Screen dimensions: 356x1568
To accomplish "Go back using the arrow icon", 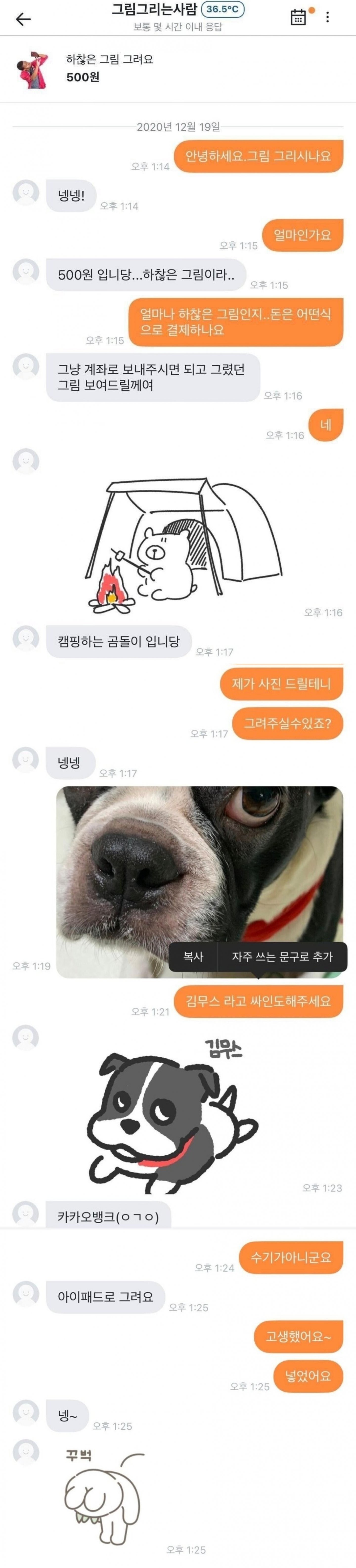I will 23,19.
